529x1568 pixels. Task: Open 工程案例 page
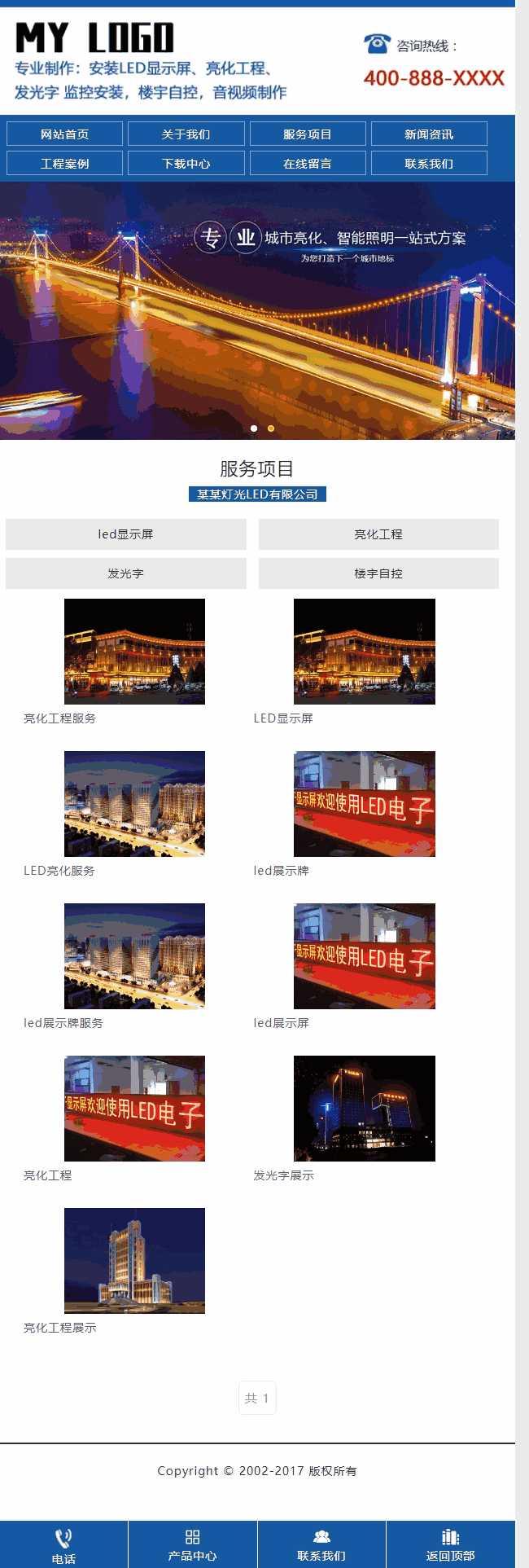[64, 163]
